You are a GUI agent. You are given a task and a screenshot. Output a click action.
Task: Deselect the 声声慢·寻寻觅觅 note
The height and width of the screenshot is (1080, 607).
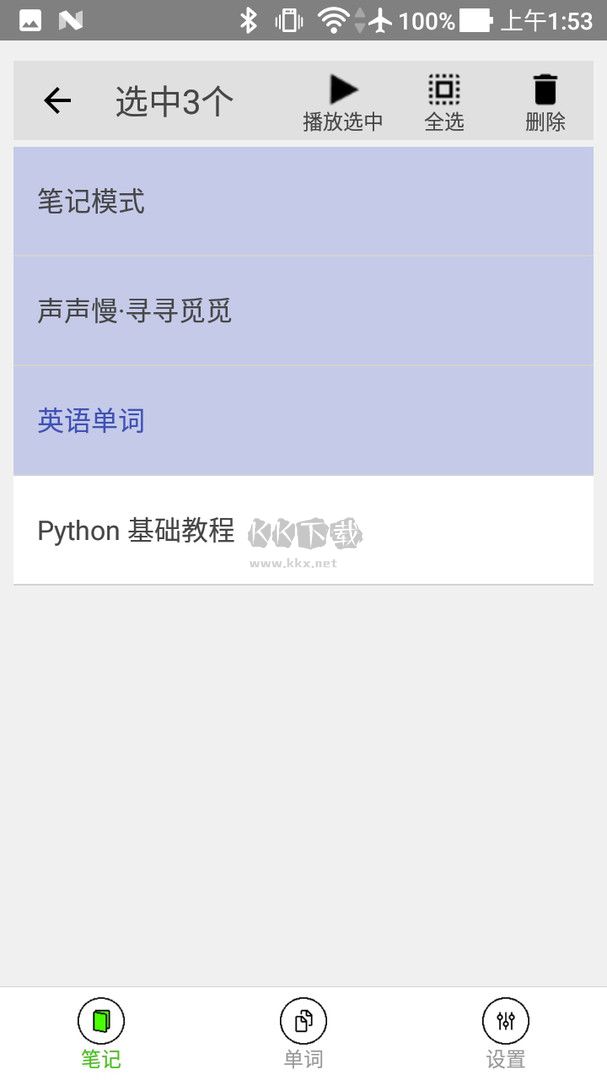pyautogui.click(x=303, y=311)
